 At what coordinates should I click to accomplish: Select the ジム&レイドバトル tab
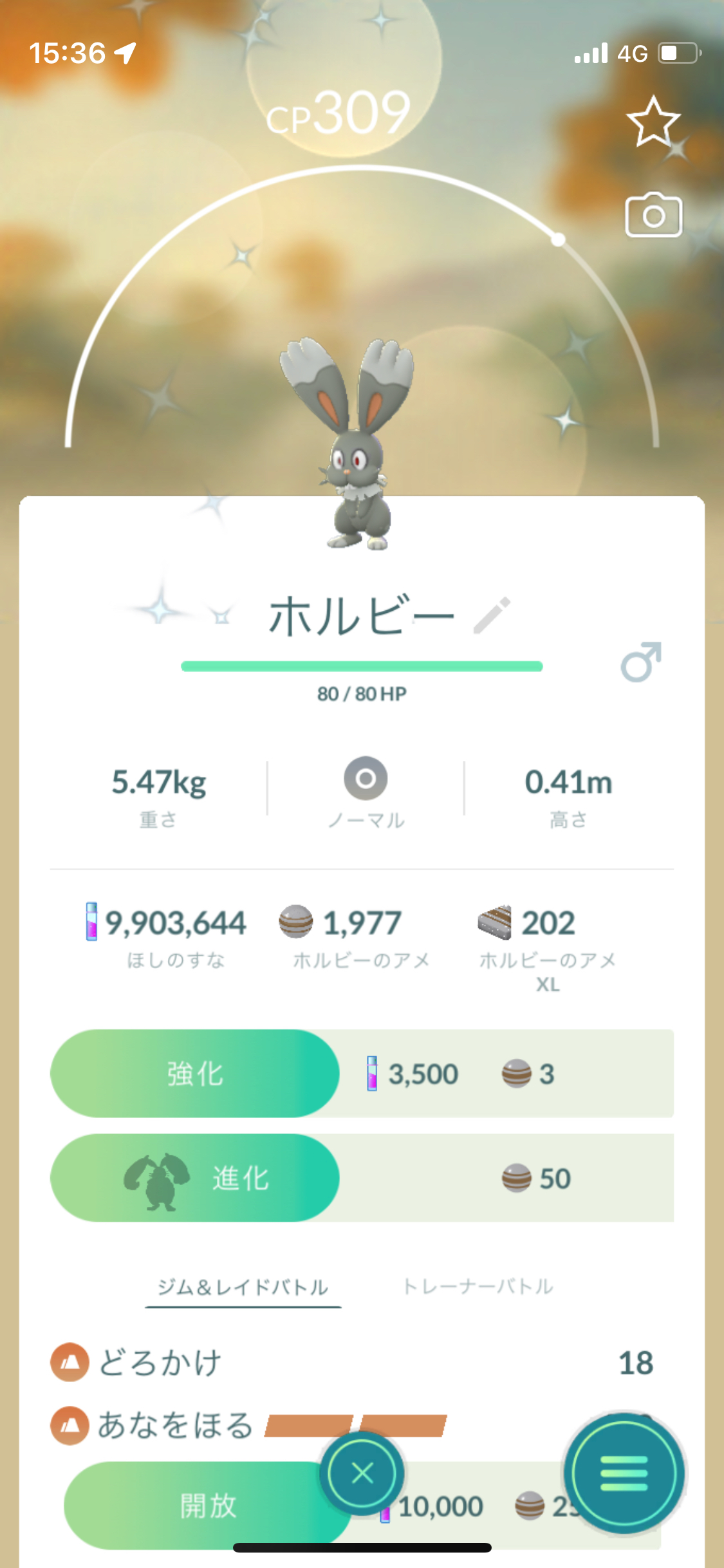pos(243,1287)
